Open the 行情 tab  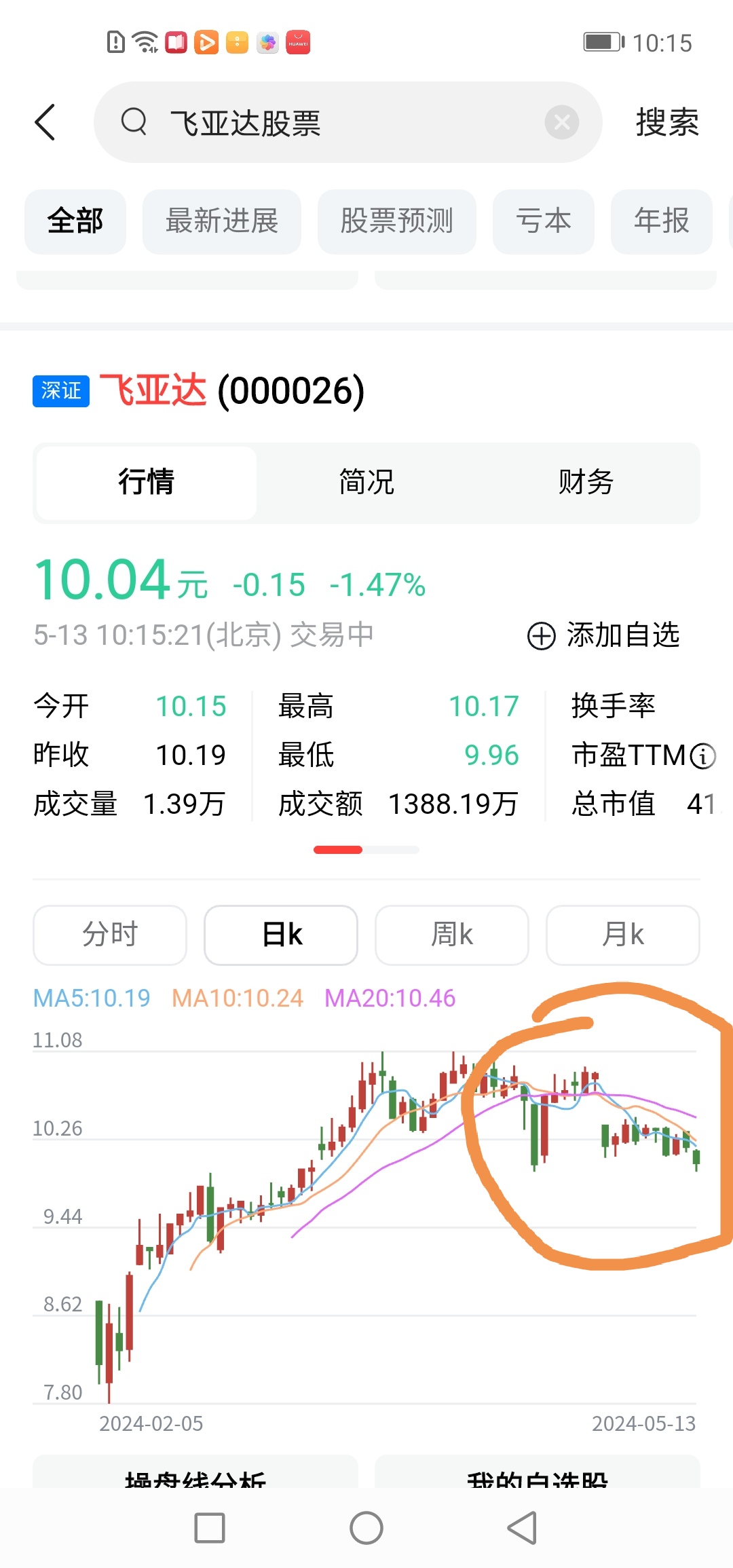click(x=147, y=483)
